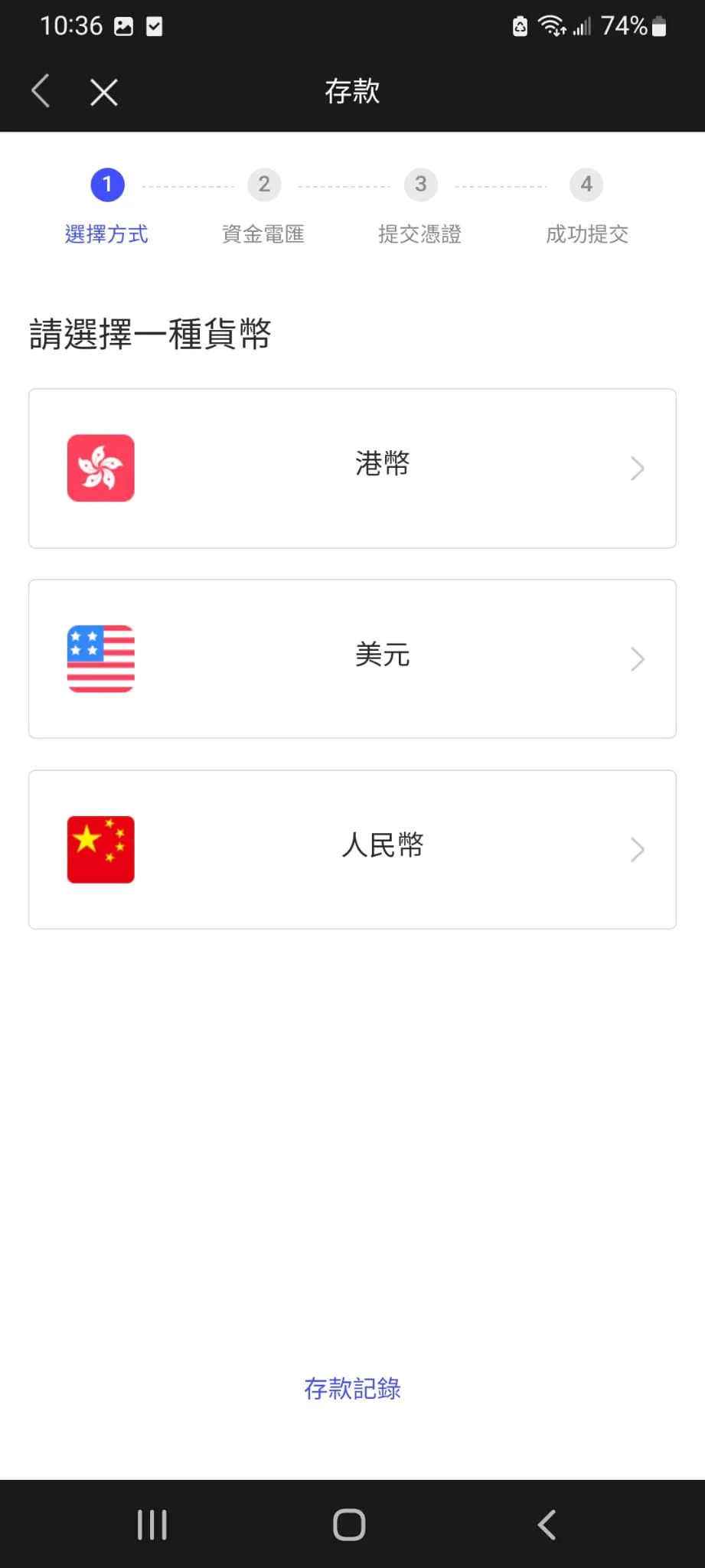The image size is (705, 1568).
Task: Close the 存款 deposit page
Action: coord(103,93)
